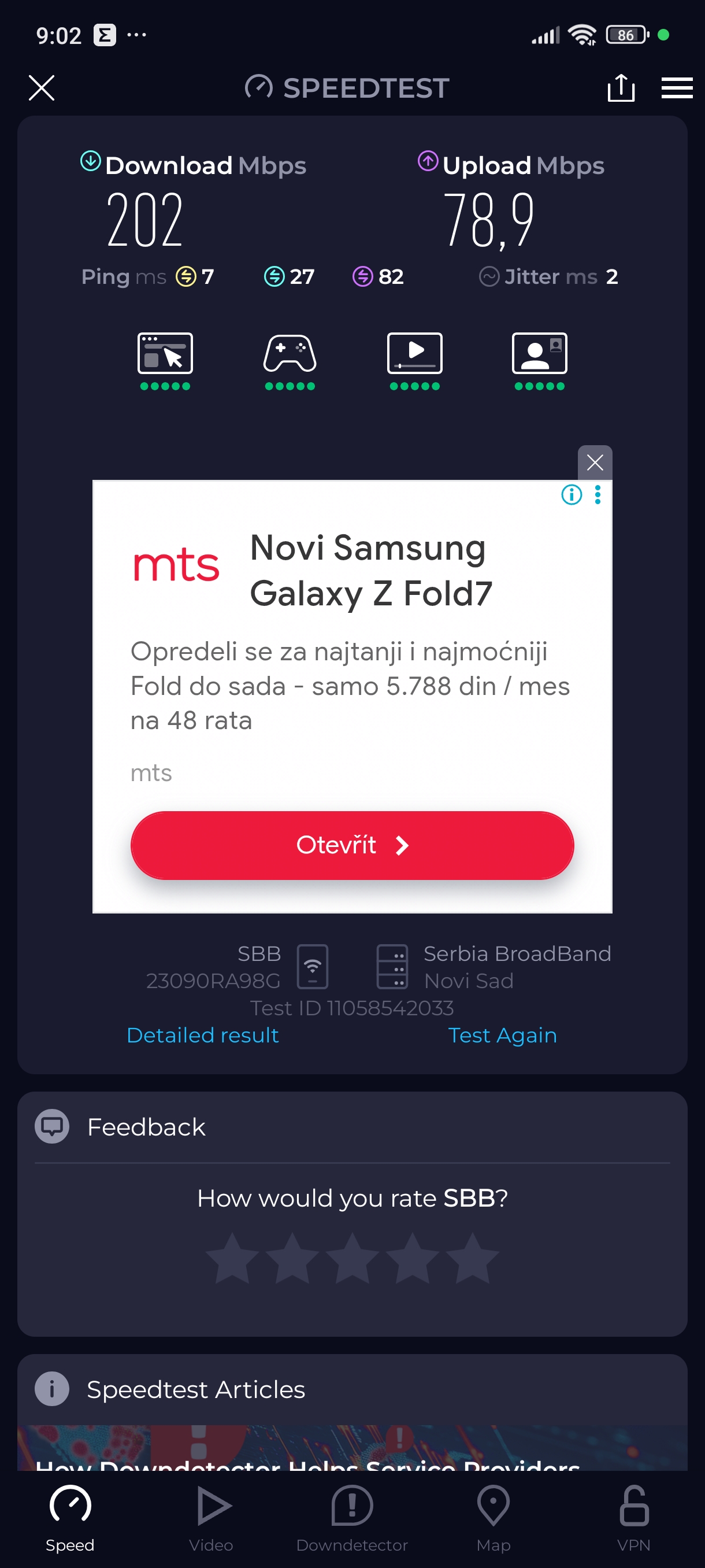Tap the Otevřít button in the ad
This screenshot has height=1568, width=705.
351,845
